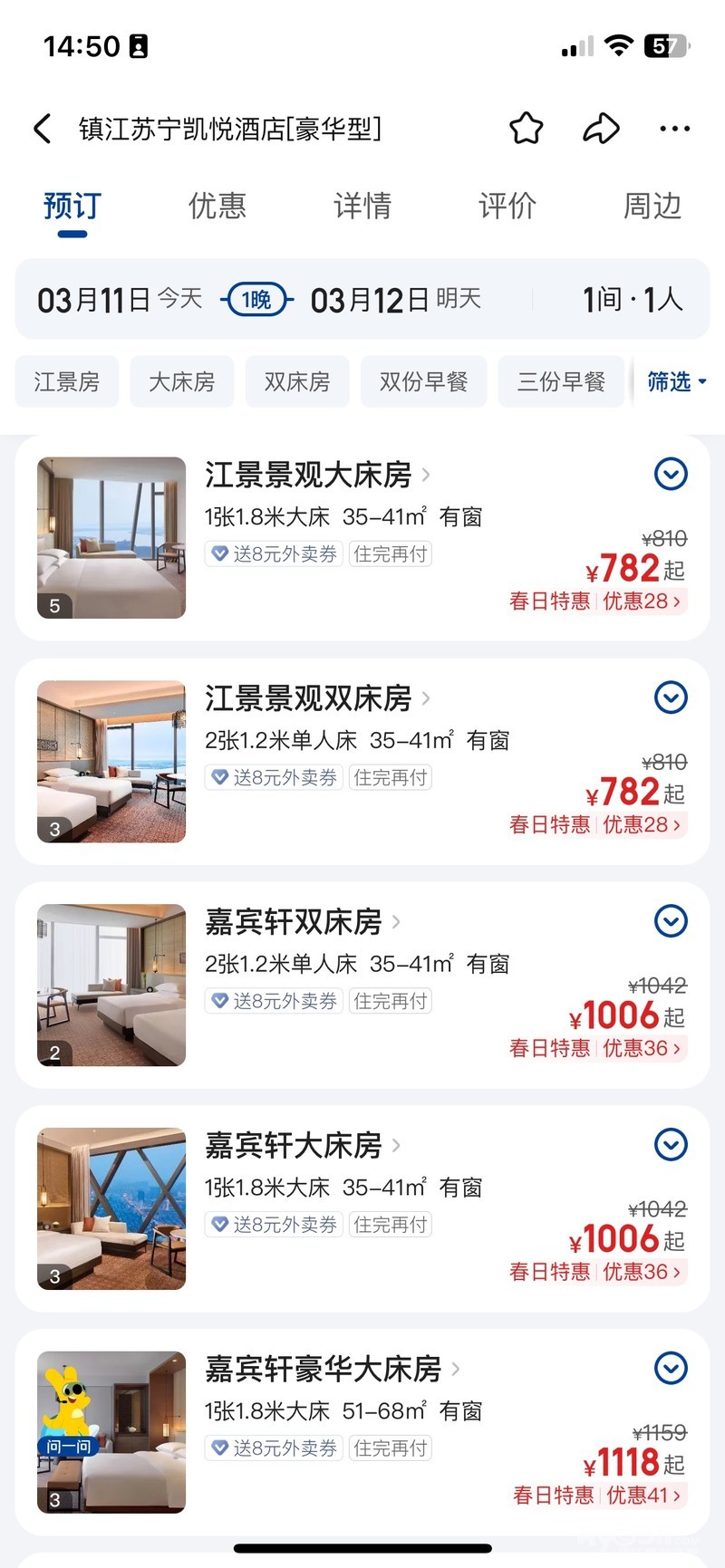Favorite this hotel with the star icon

(x=526, y=129)
